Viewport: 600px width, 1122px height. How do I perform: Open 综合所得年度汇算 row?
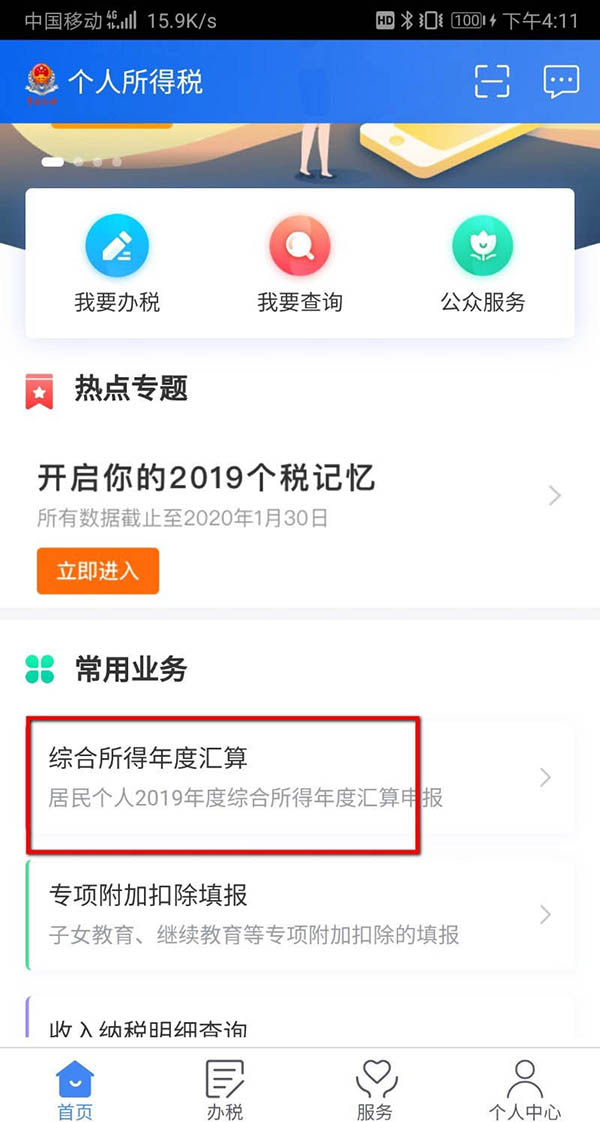(x=300, y=777)
